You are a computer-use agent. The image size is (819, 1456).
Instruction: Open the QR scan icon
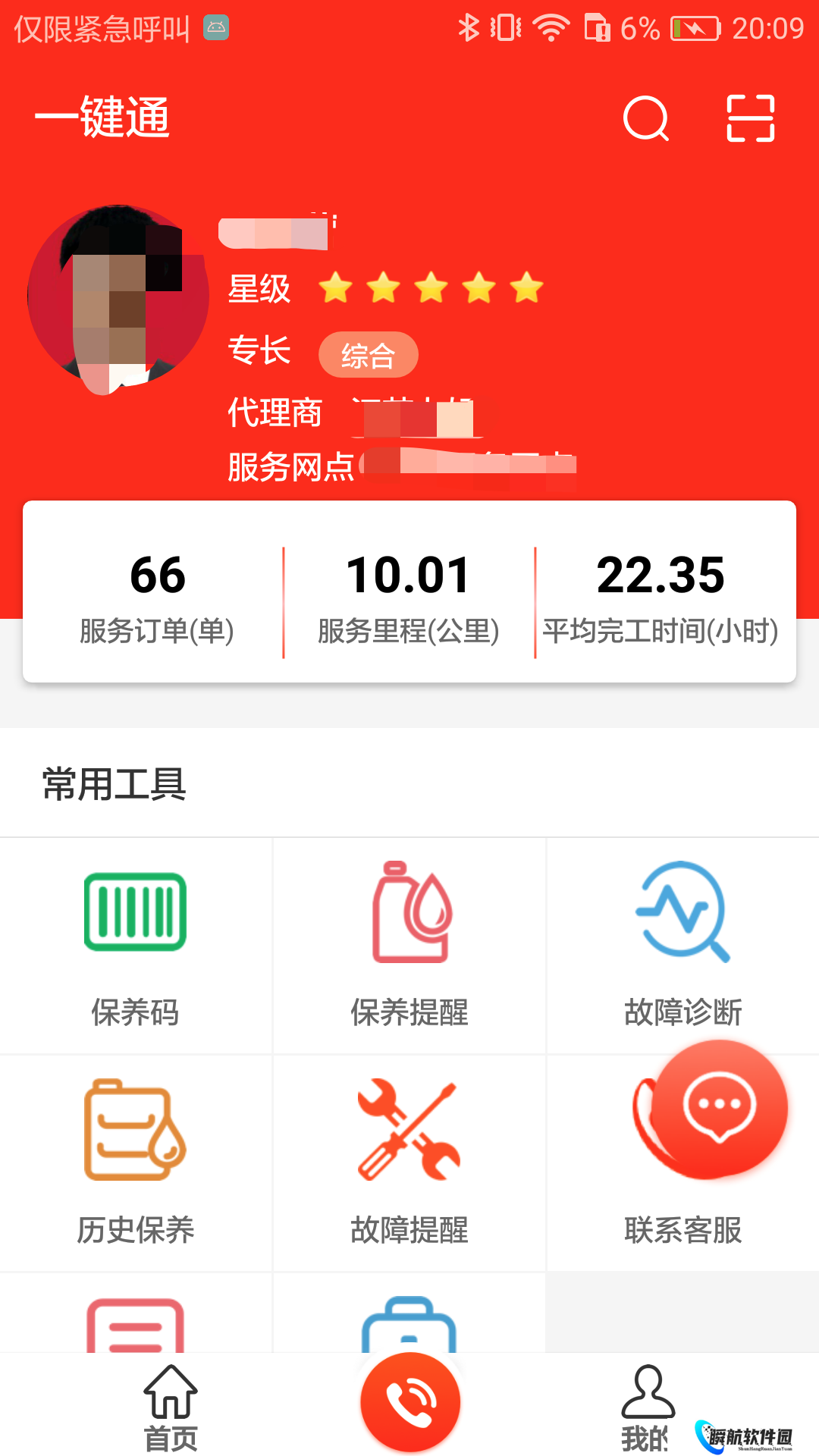[x=750, y=118]
